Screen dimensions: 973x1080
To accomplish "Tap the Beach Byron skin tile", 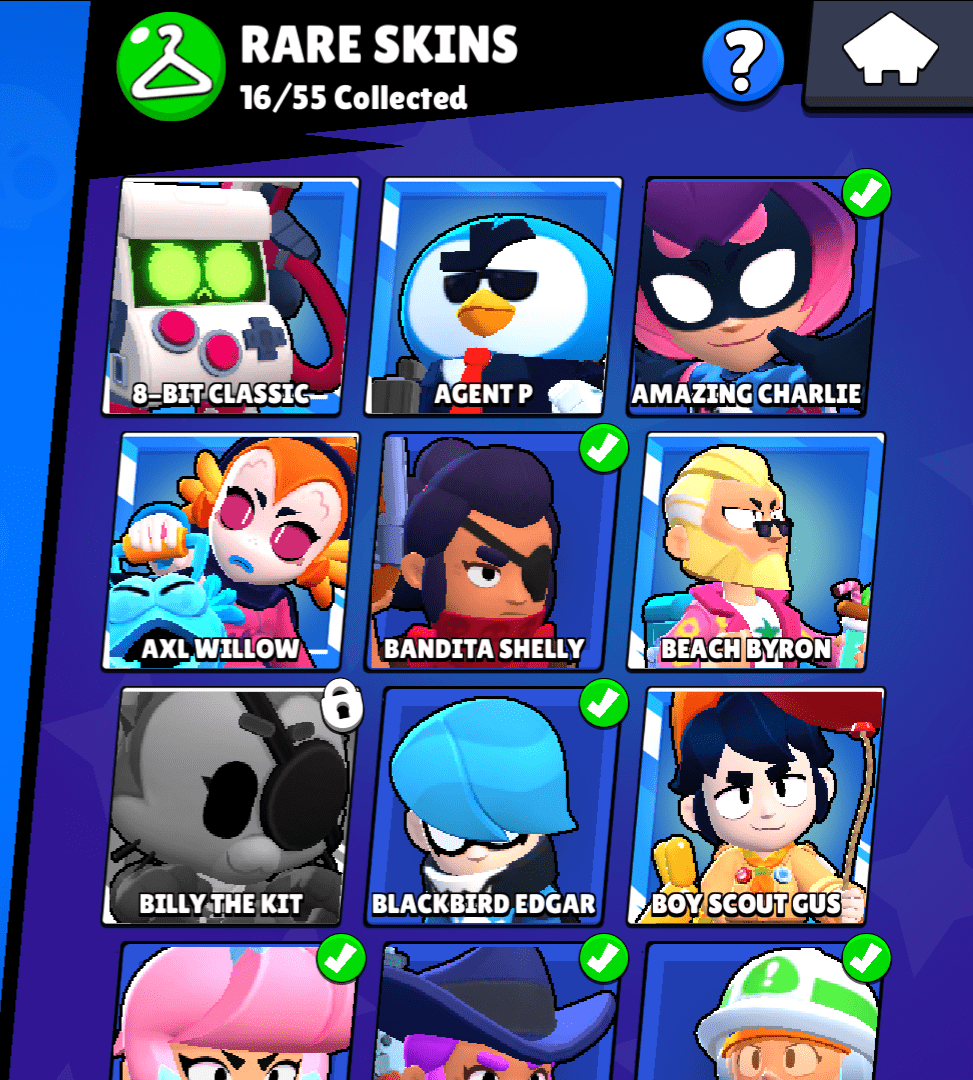I will pyautogui.click(x=755, y=550).
